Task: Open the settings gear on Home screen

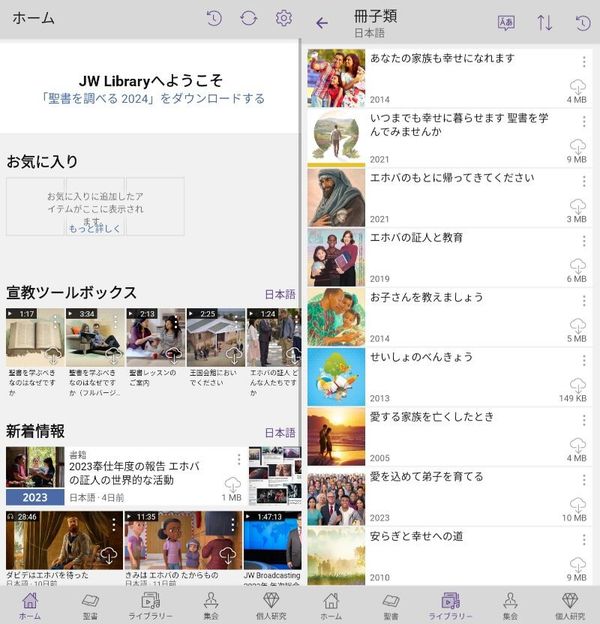Action: [x=284, y=18]
